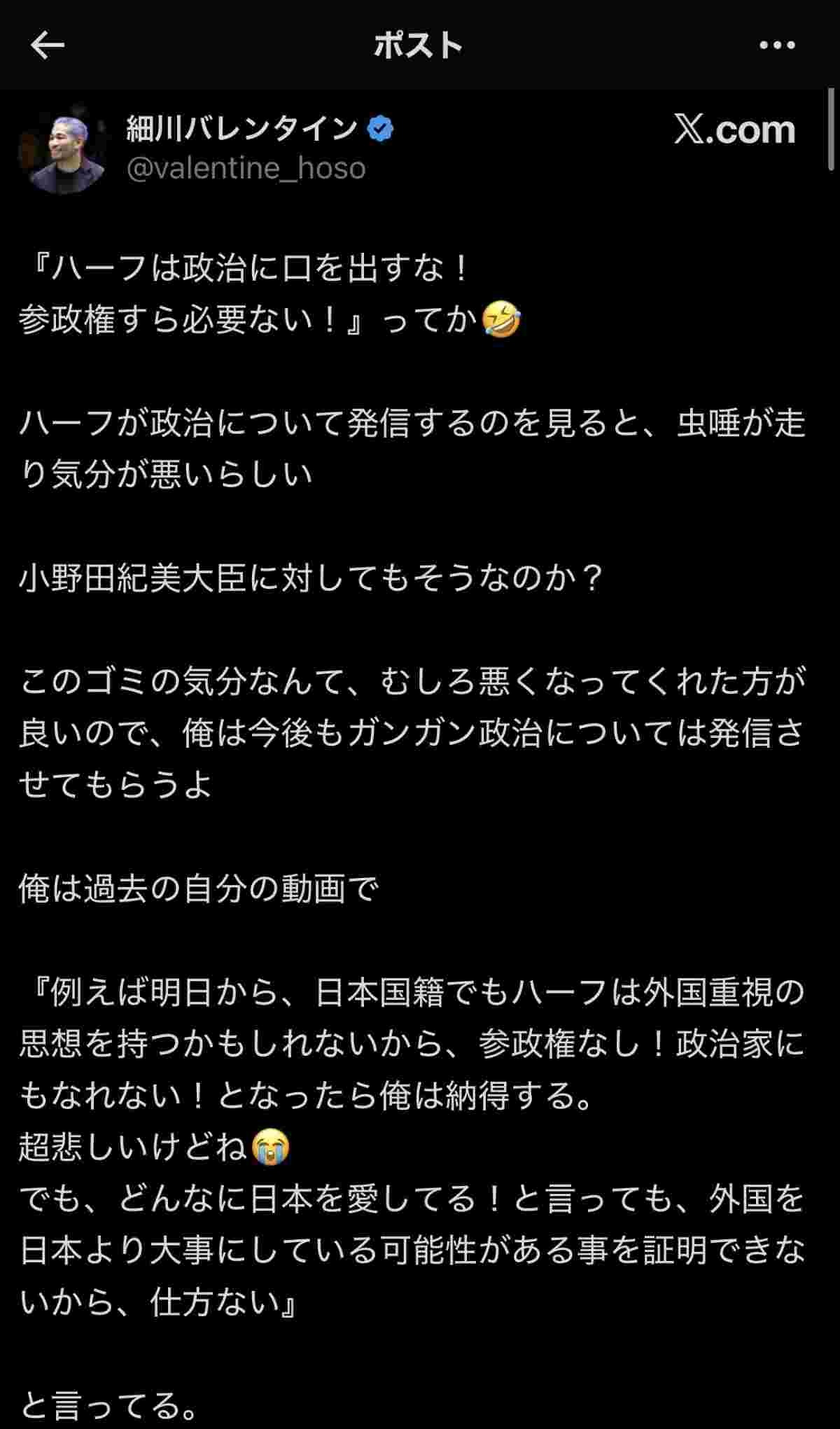Open the three-dot overflow menu
Image resolution: width=840 pixels, height=1429 pixels.
tap(777, 46)
